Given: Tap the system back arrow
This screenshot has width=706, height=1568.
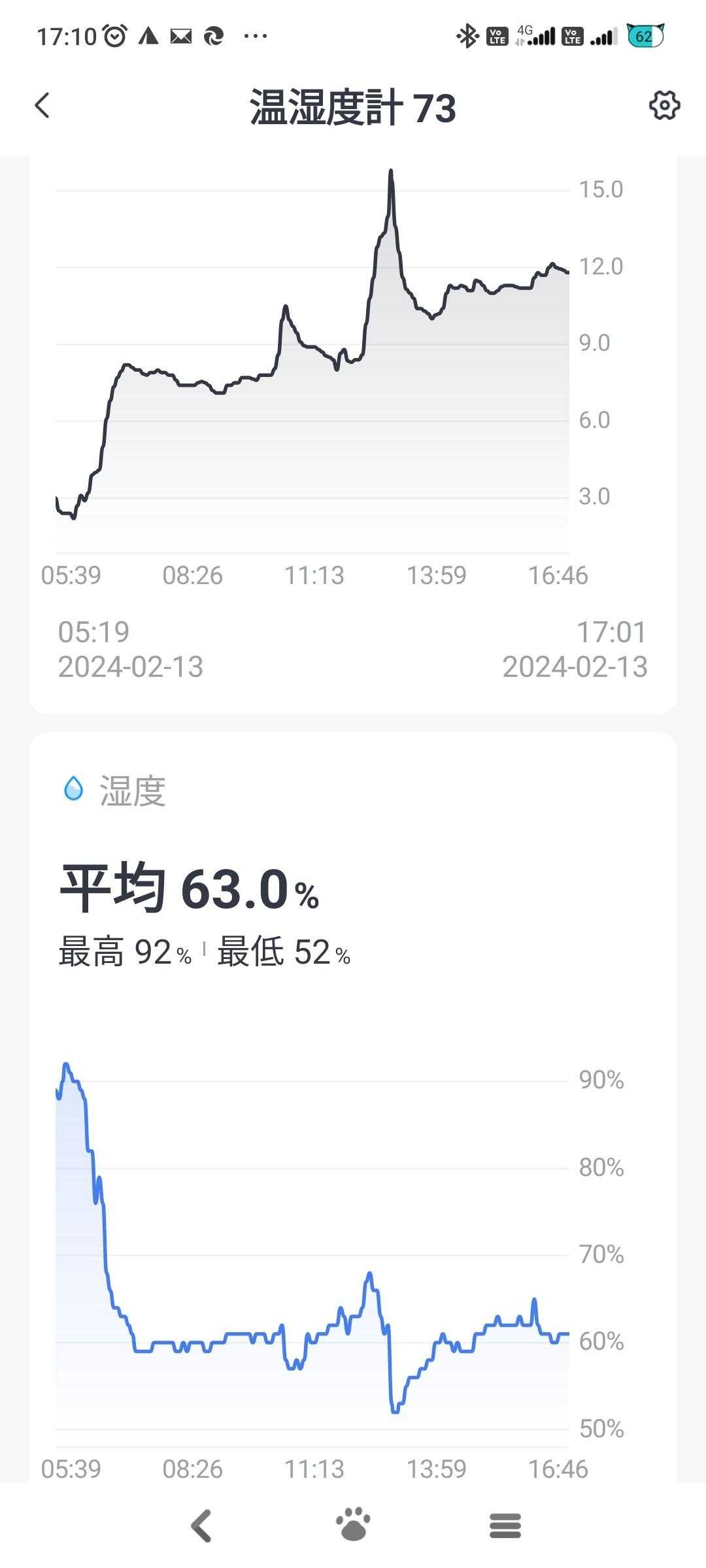Looking at the screenshot, I should tap(201, 1526).
